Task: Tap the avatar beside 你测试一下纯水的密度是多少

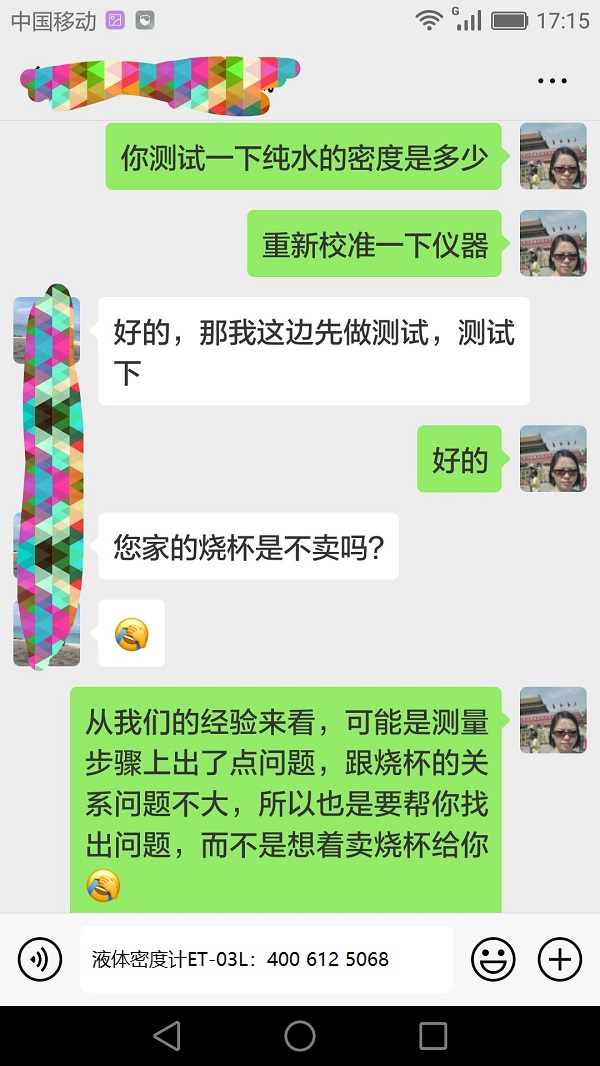Action: click(x=553, y=156)
